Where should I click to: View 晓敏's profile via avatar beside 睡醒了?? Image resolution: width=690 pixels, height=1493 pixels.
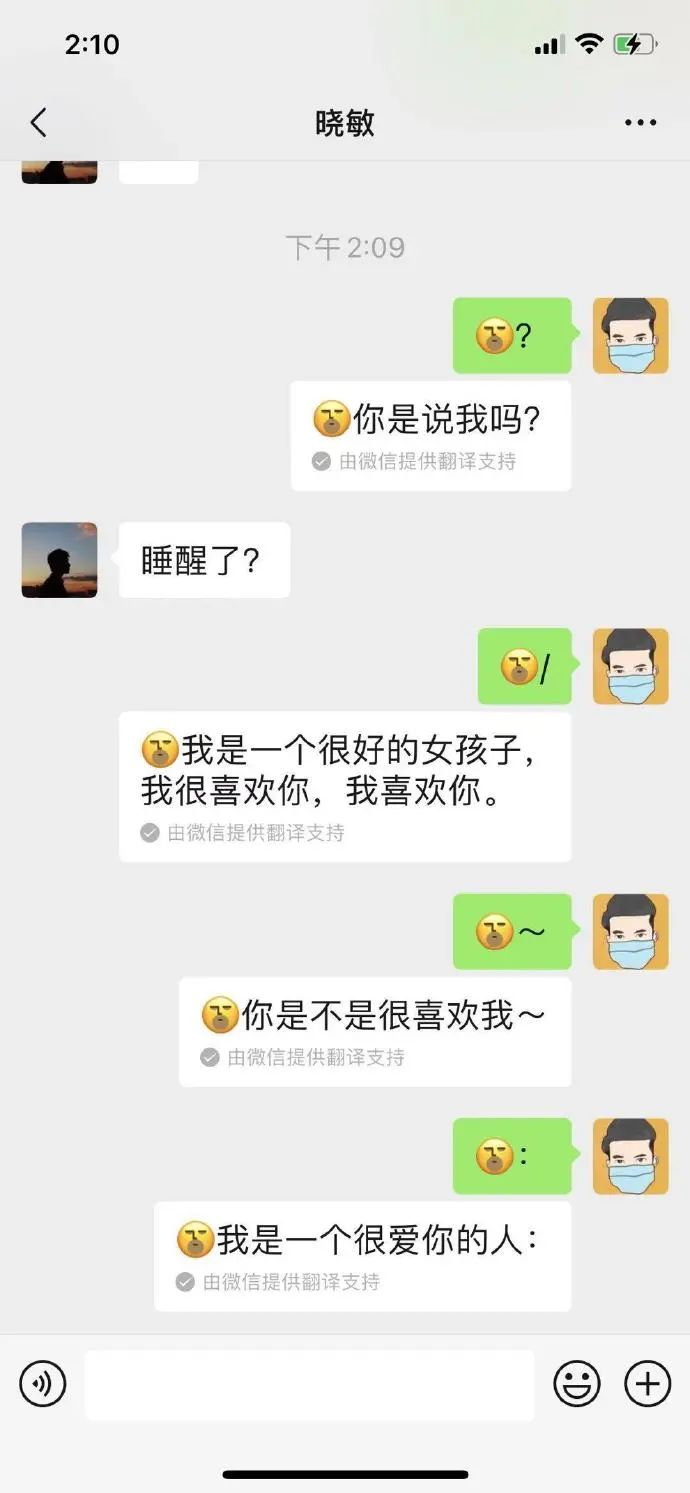point(59,560)
